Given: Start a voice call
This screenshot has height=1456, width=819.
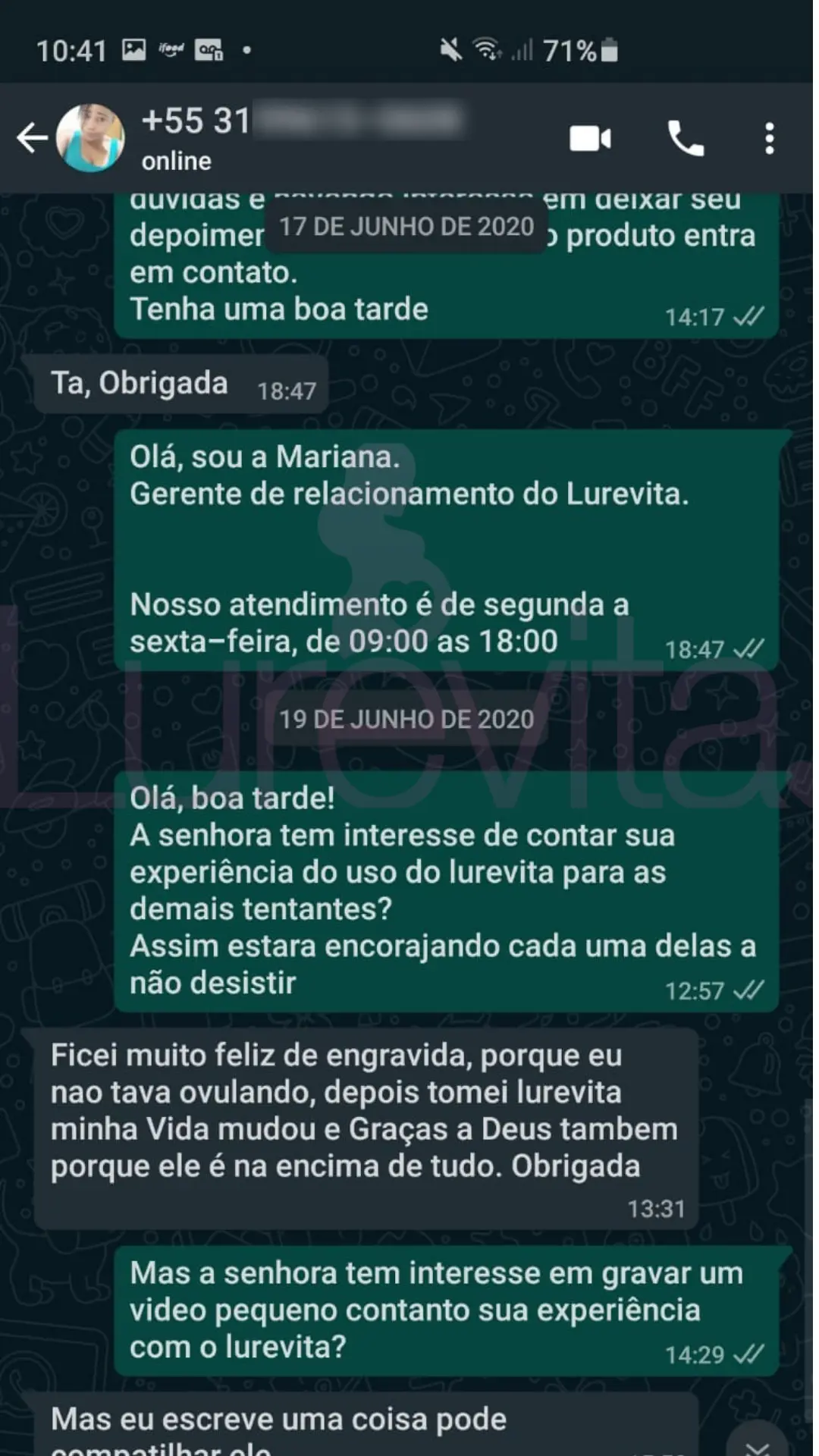Looking at the screenshot, I should 686,139.
